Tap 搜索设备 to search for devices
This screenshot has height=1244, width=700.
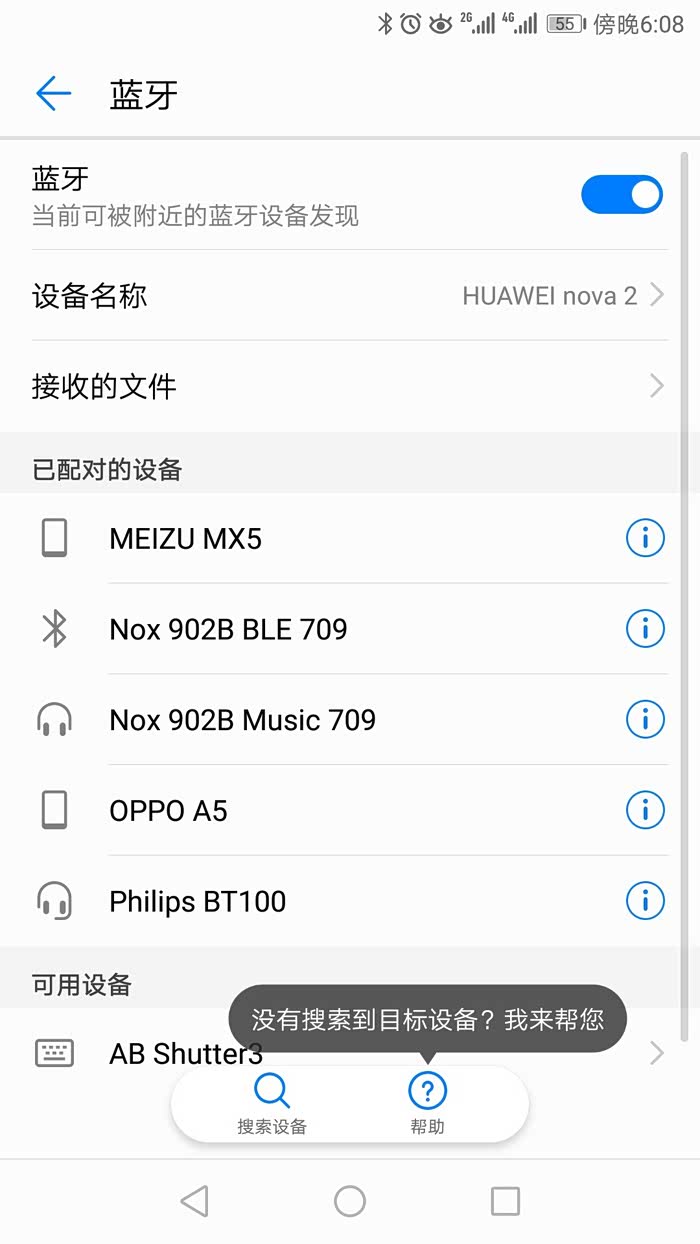coord(272,1103)
